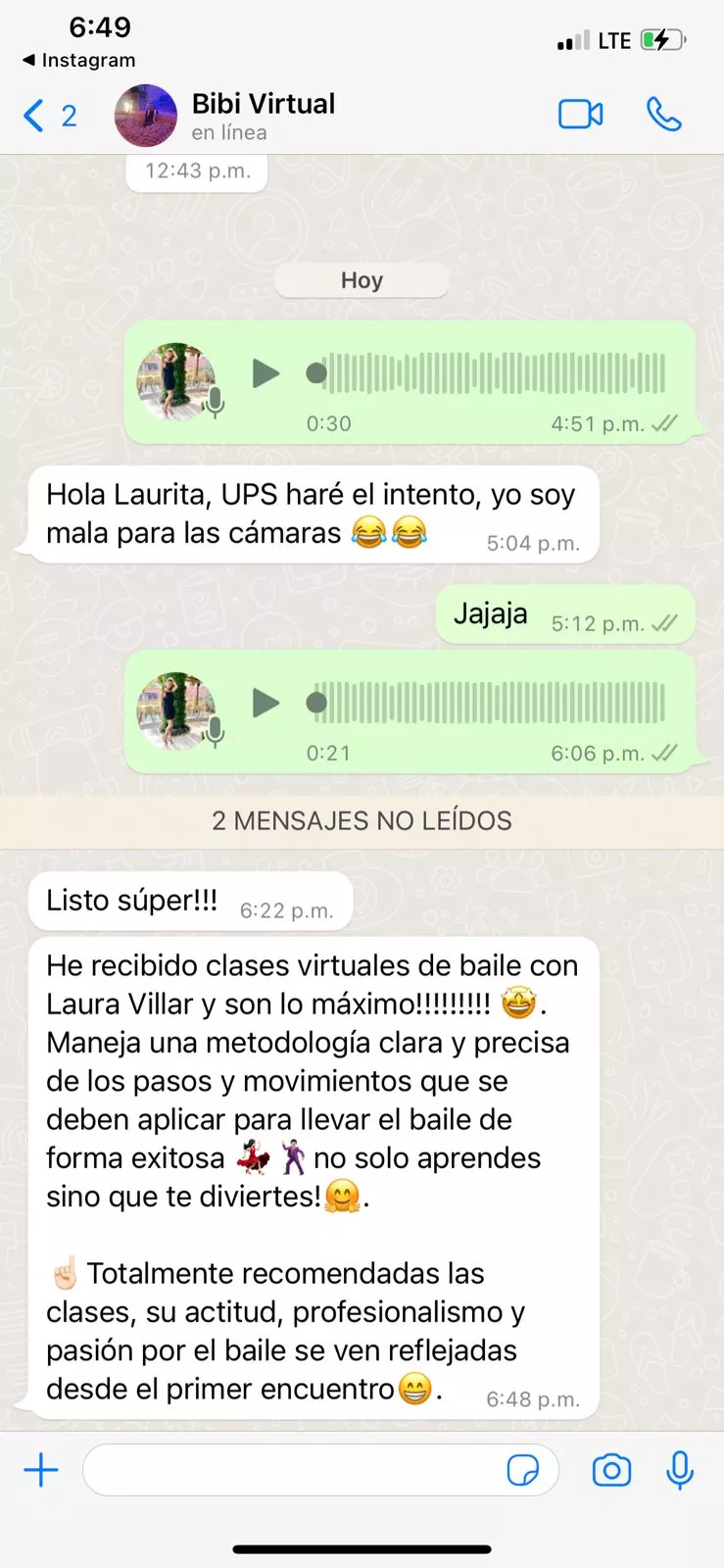Open the attachment plus menu
Viewport: 724px width, 1568px height.
[41, 1470]
